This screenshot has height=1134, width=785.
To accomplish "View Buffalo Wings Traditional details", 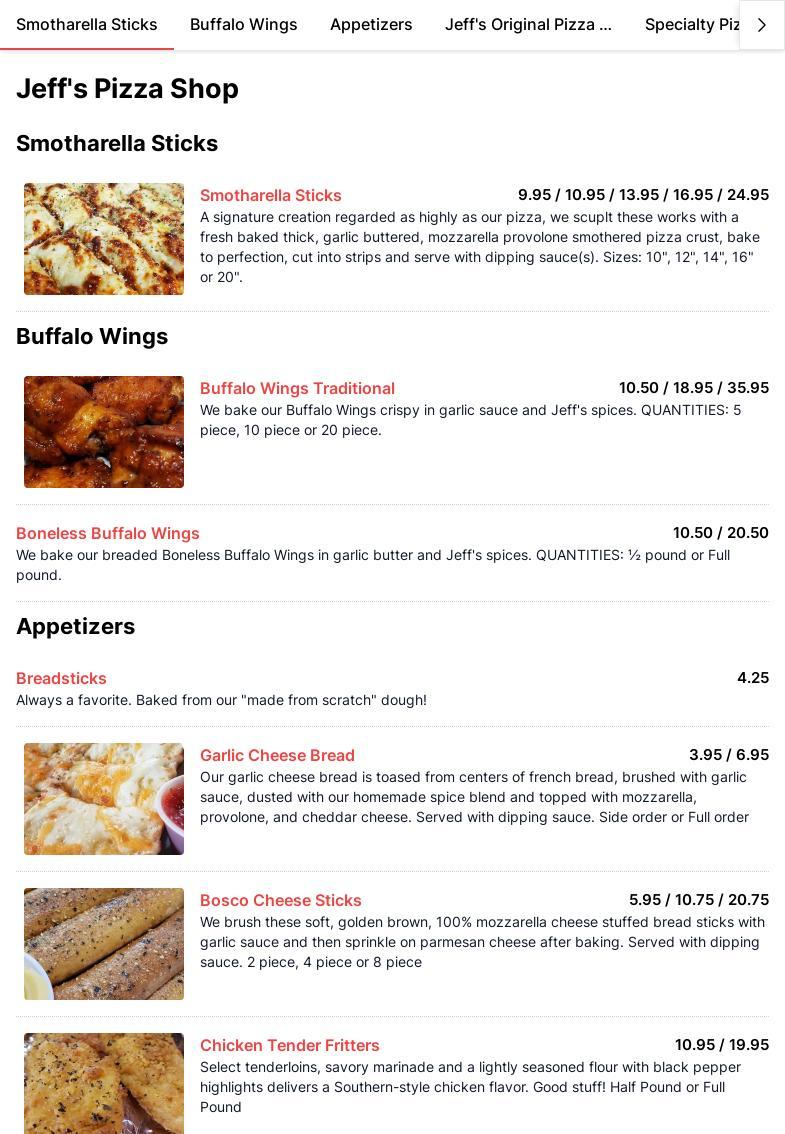I will (297, 388).
